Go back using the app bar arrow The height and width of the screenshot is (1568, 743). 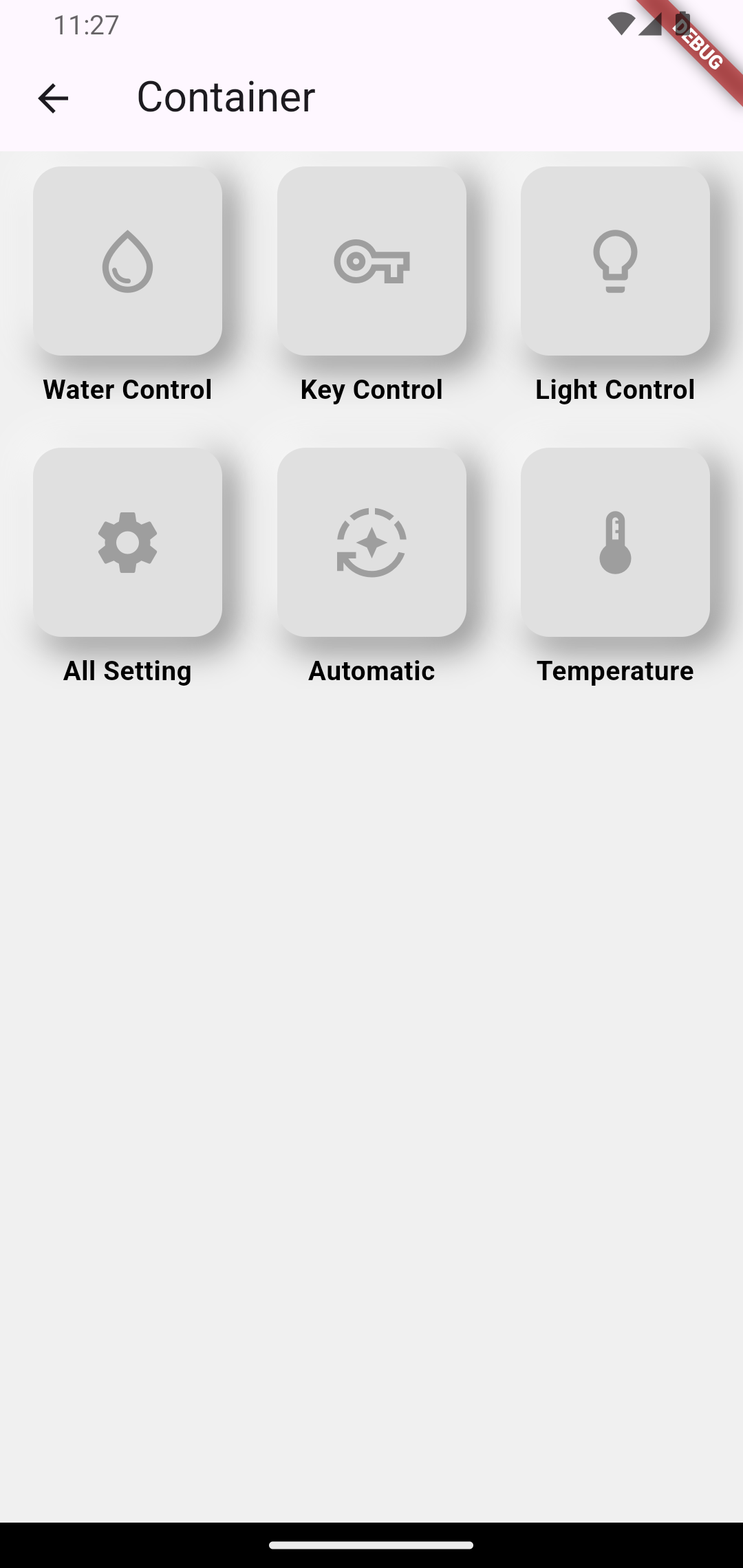coord(53,98)
